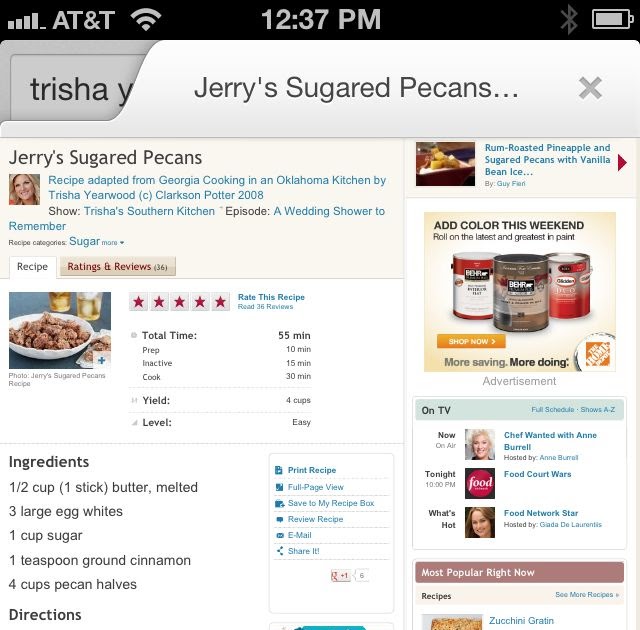Enlarge the sugared pecans recipe photo
Image resolution: width=640 pixels, height=630 pixels.
[102, 360]
